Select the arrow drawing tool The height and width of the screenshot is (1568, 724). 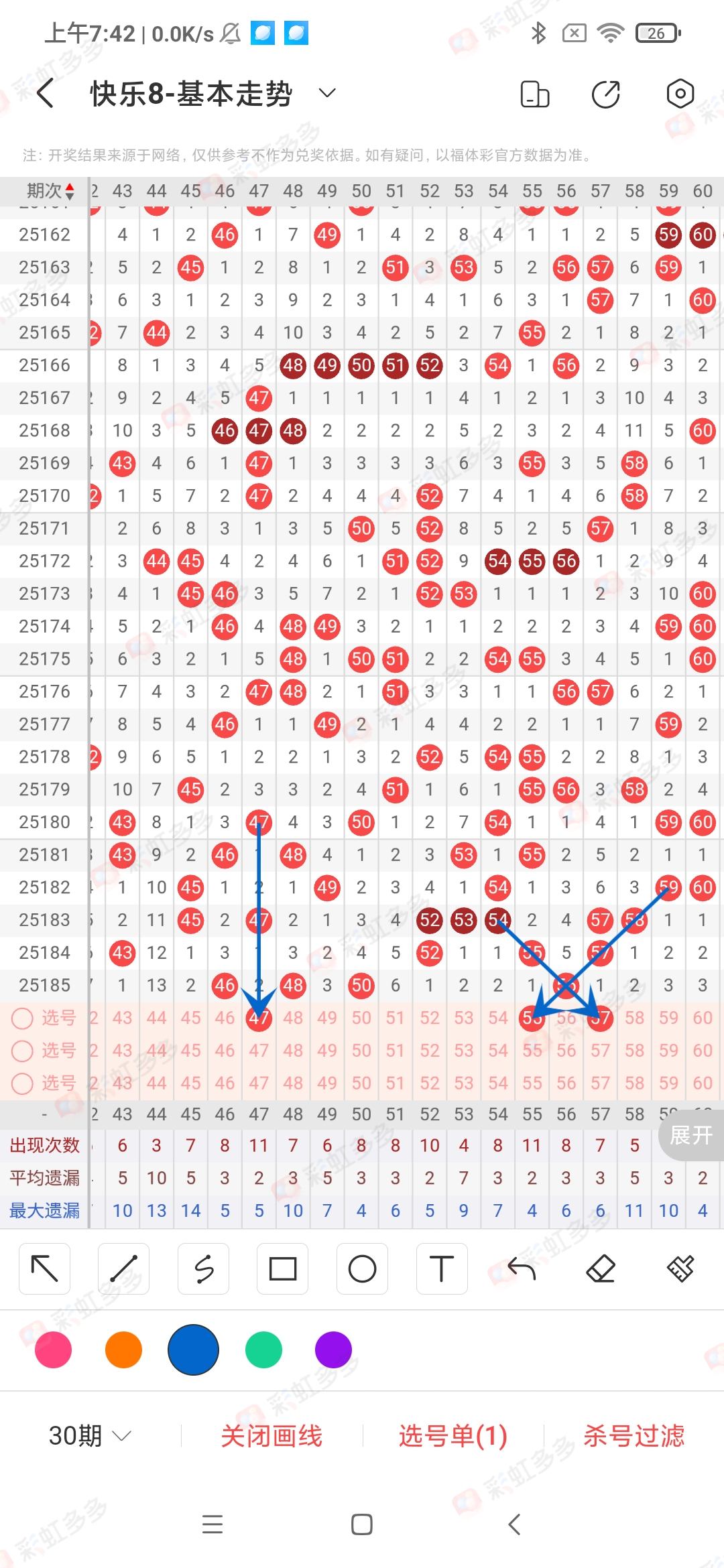click(x=45, y=1268)
